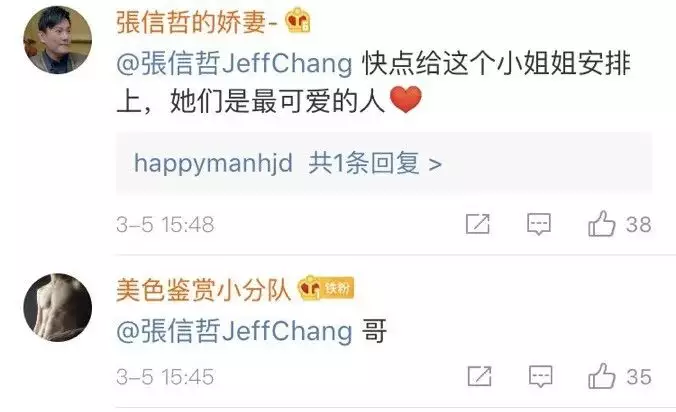This screenshot has width=676, height=412.
Task: Open @張信哲JeffChang mention in first comment
Action: (x=234, y=63)
